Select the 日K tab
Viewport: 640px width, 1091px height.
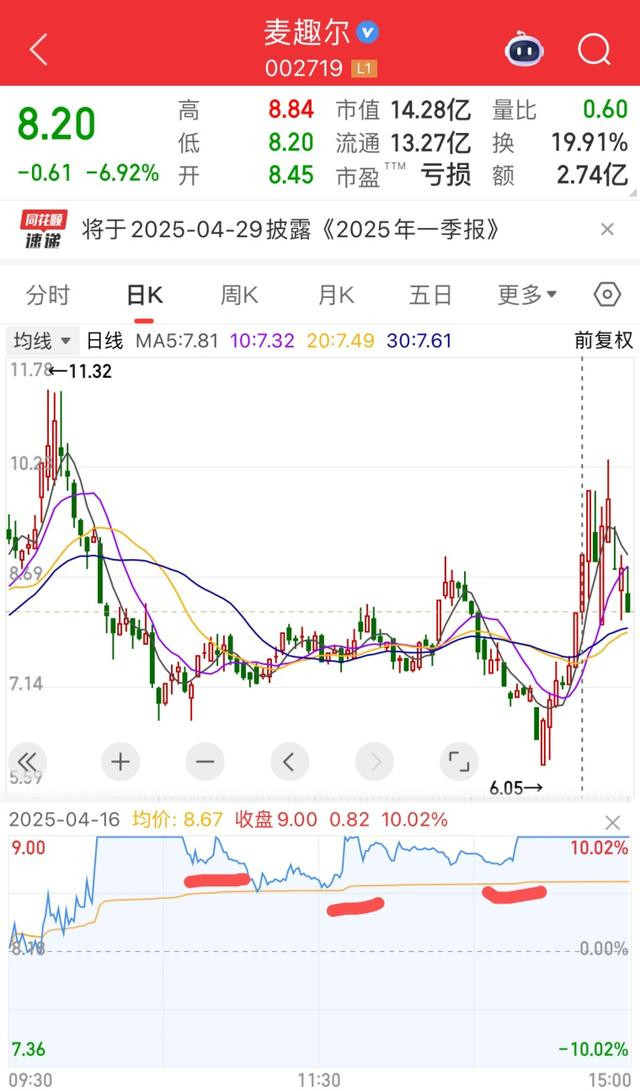144,295
